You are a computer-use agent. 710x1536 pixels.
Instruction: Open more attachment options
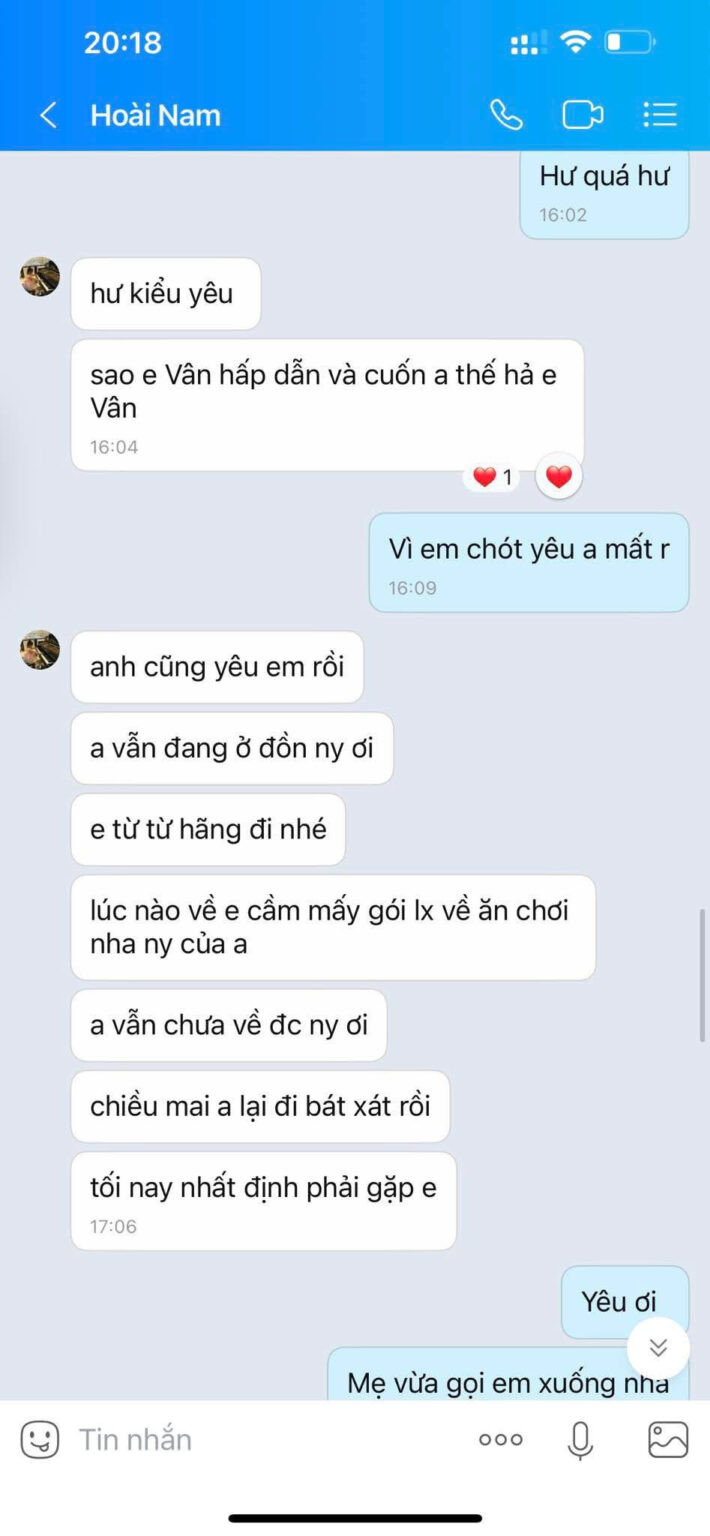(501, 1440)
